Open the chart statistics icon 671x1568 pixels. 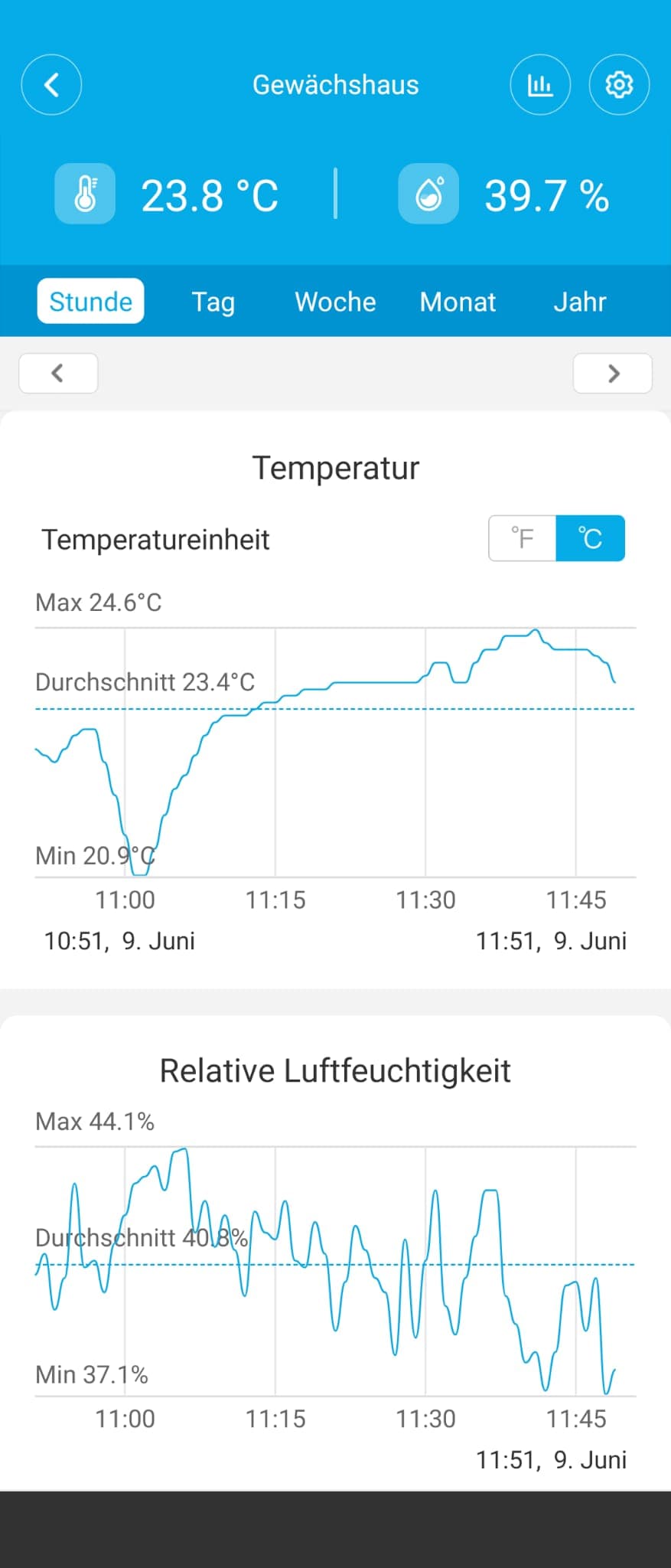[540, 85]
